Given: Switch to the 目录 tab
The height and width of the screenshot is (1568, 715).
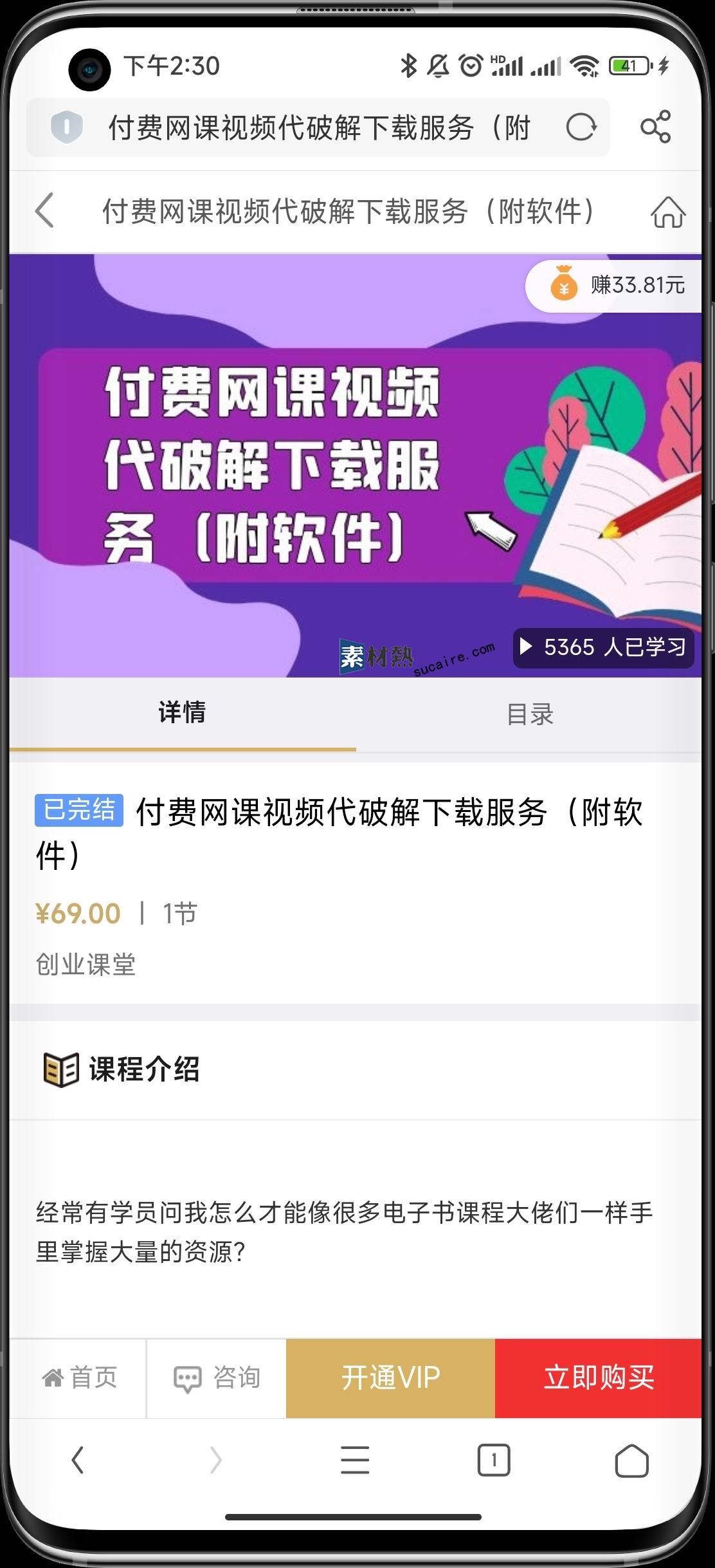Looking at the screenshot, I should (529, 714).
